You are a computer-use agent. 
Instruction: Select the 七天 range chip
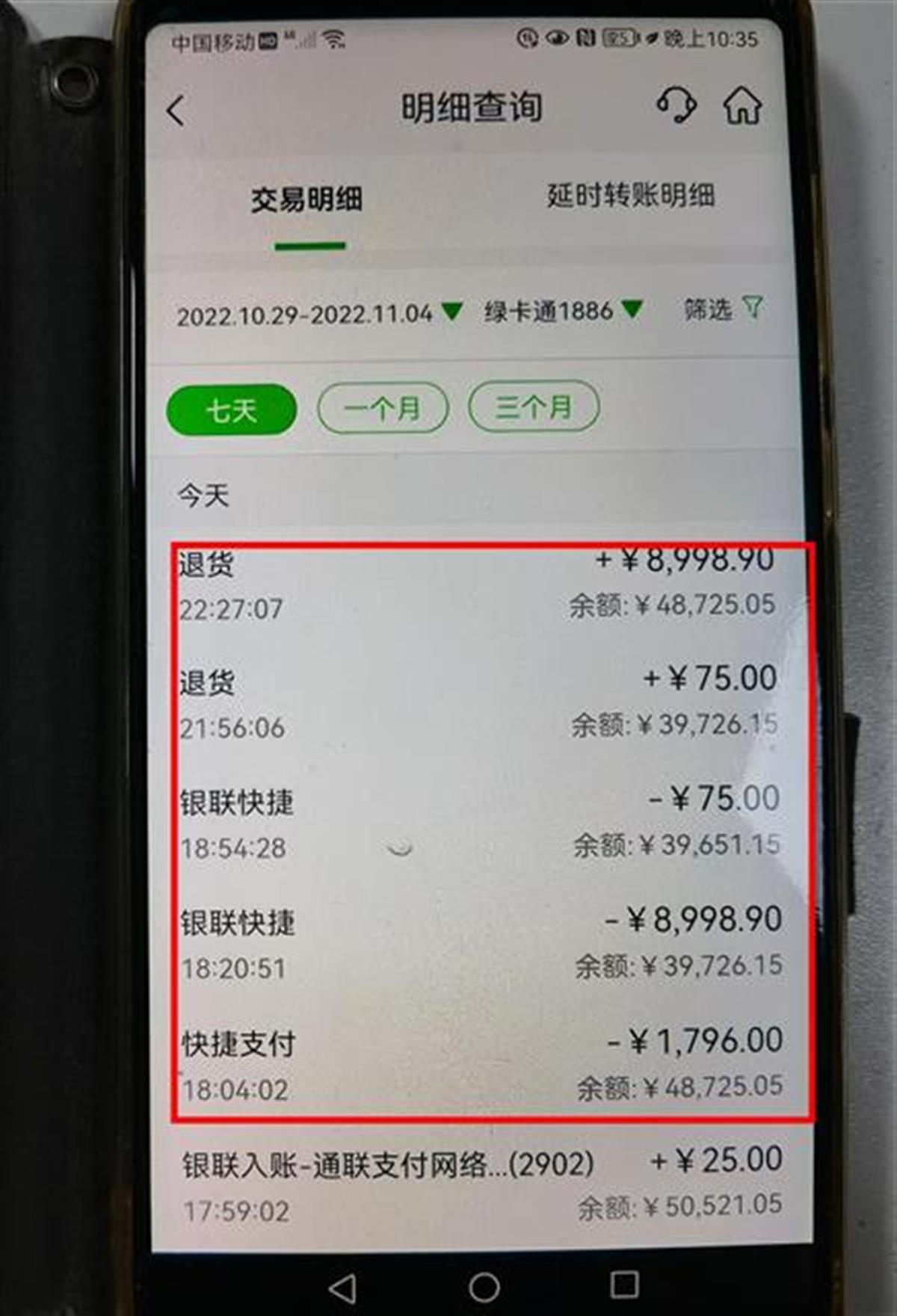pos(232,410)
